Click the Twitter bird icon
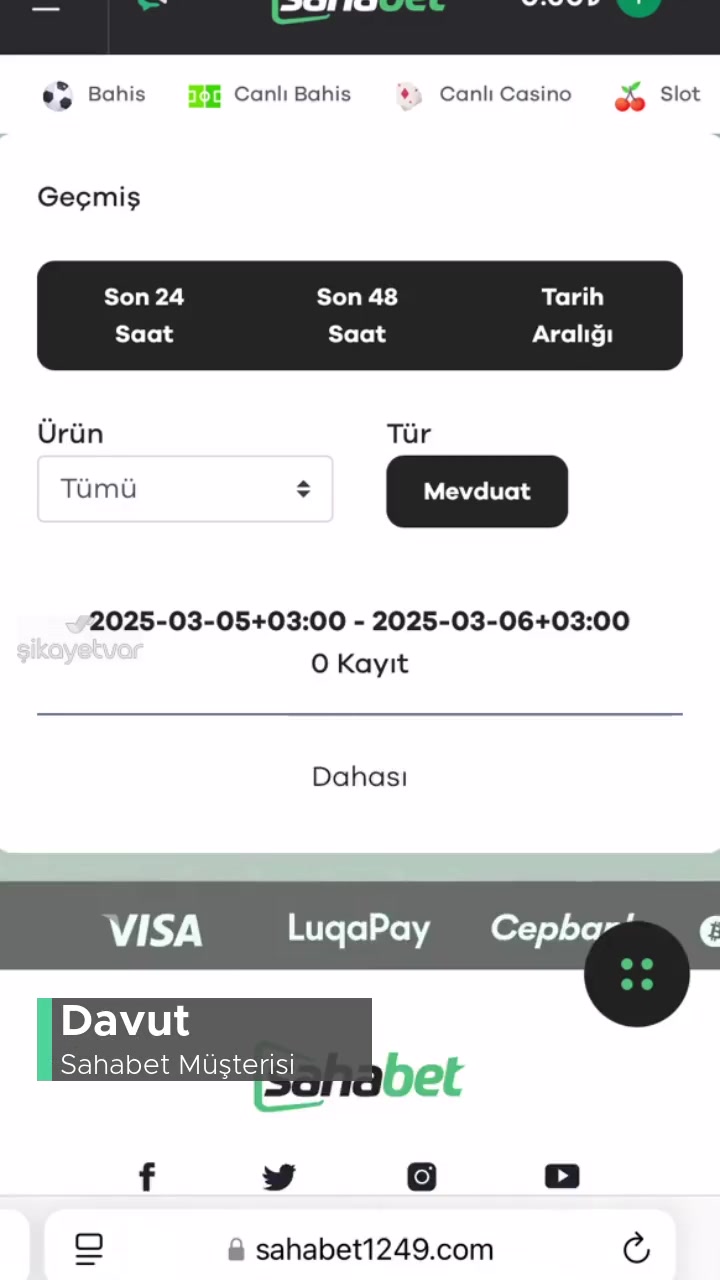The height and width of the screenshot is (1280, 720). [x=279, y=1176]
